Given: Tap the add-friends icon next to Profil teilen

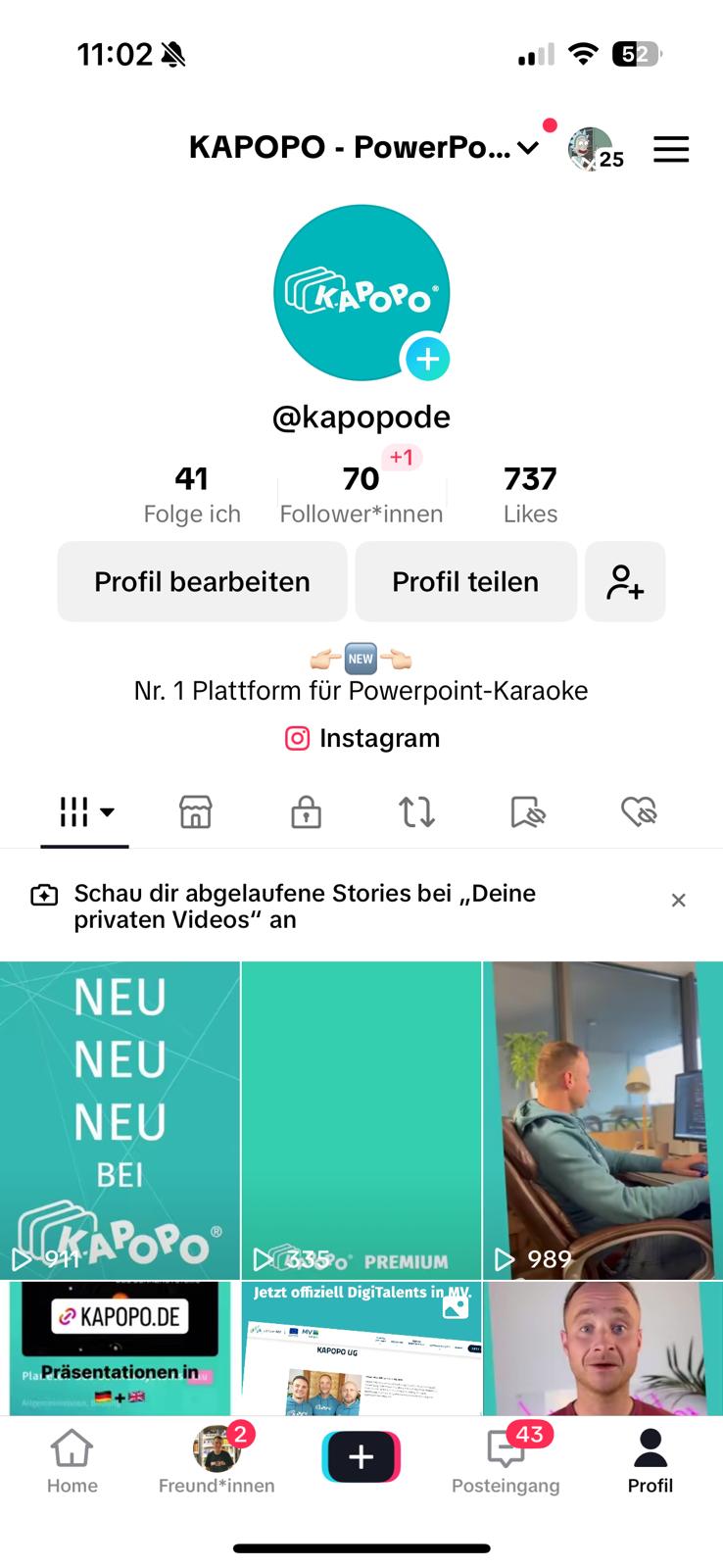Looking at the screenshot, I should tap(625, 581).
